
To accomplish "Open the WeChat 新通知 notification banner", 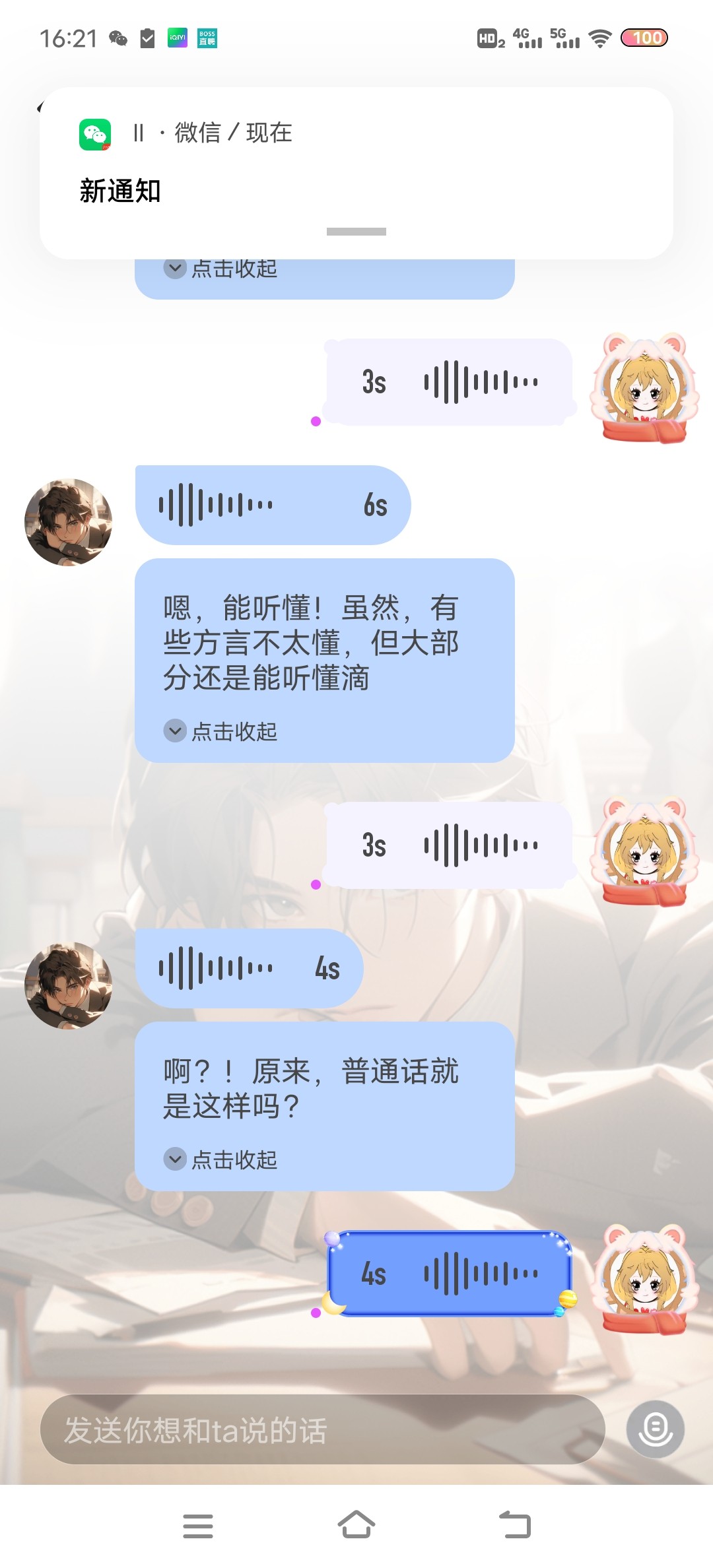I will coord(356,173).
